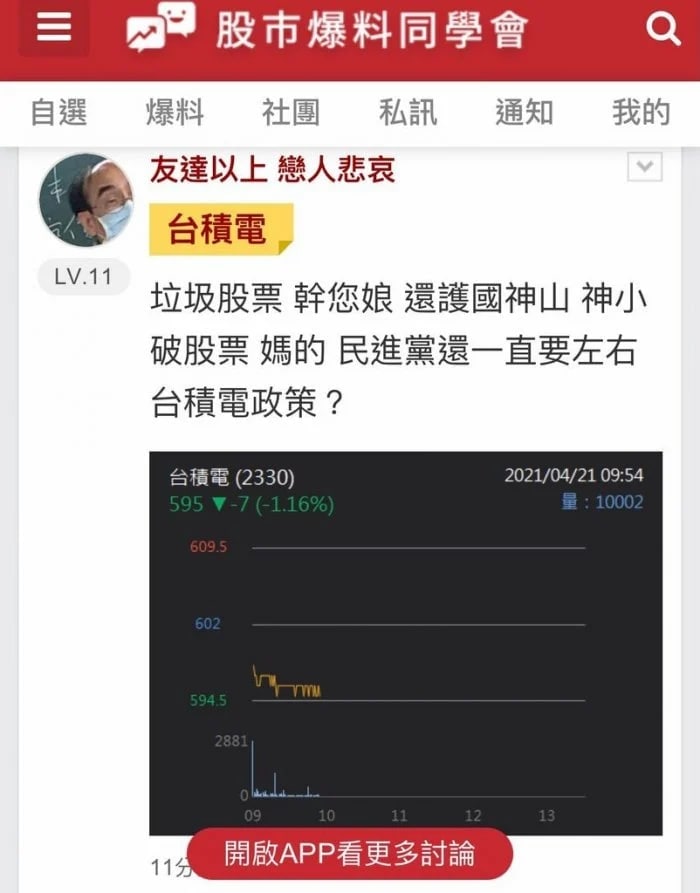View user 友達以上 戀人悲哀's profile
Screen dimensions: 700x893
coord(273,170)
